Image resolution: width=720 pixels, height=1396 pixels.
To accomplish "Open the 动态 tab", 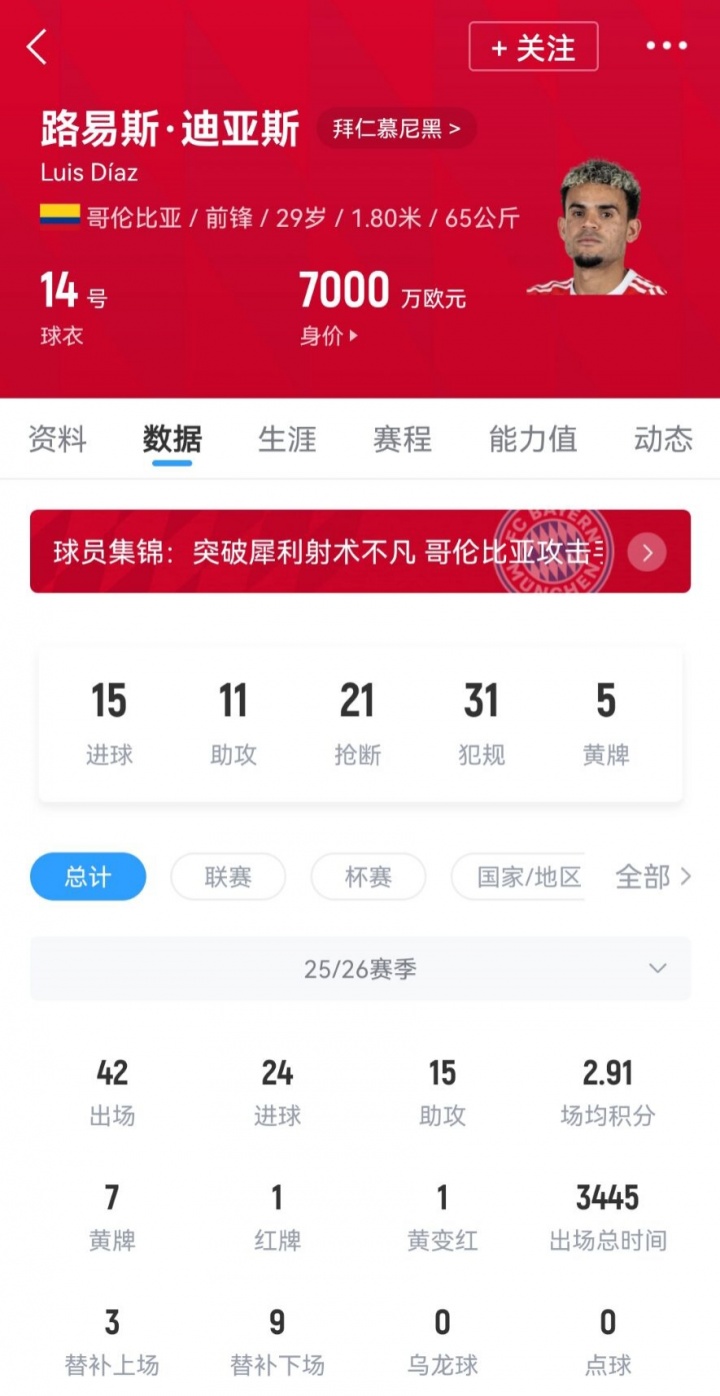I will [x=663, y=439].
